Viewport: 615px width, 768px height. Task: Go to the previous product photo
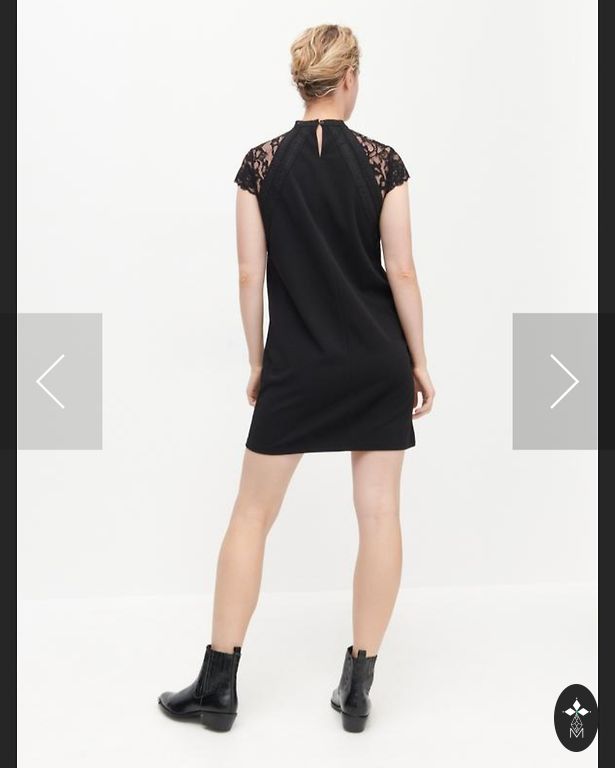point(58,381)
